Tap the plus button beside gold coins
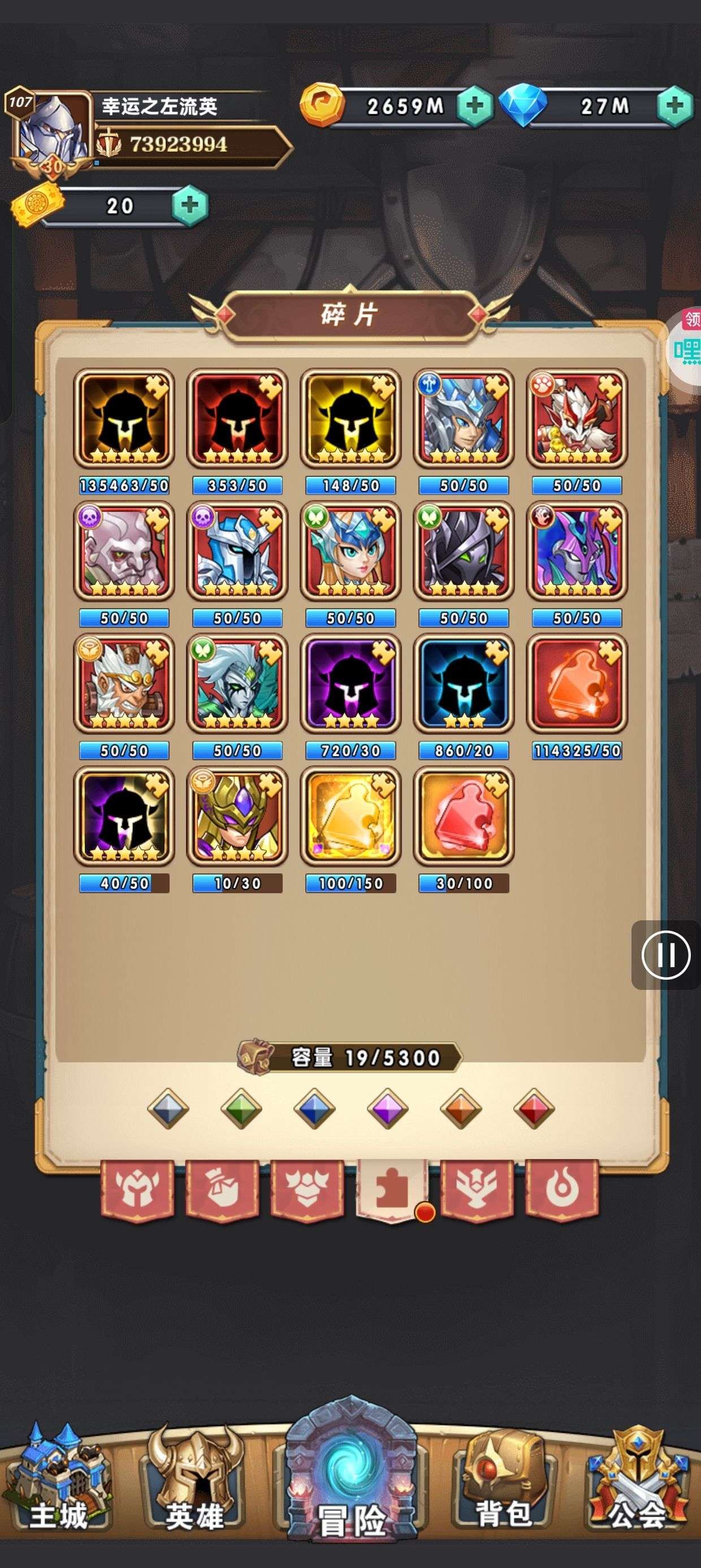Viewport: 701px width, 1568px height. pyautogui.click(x=475, y=106)
